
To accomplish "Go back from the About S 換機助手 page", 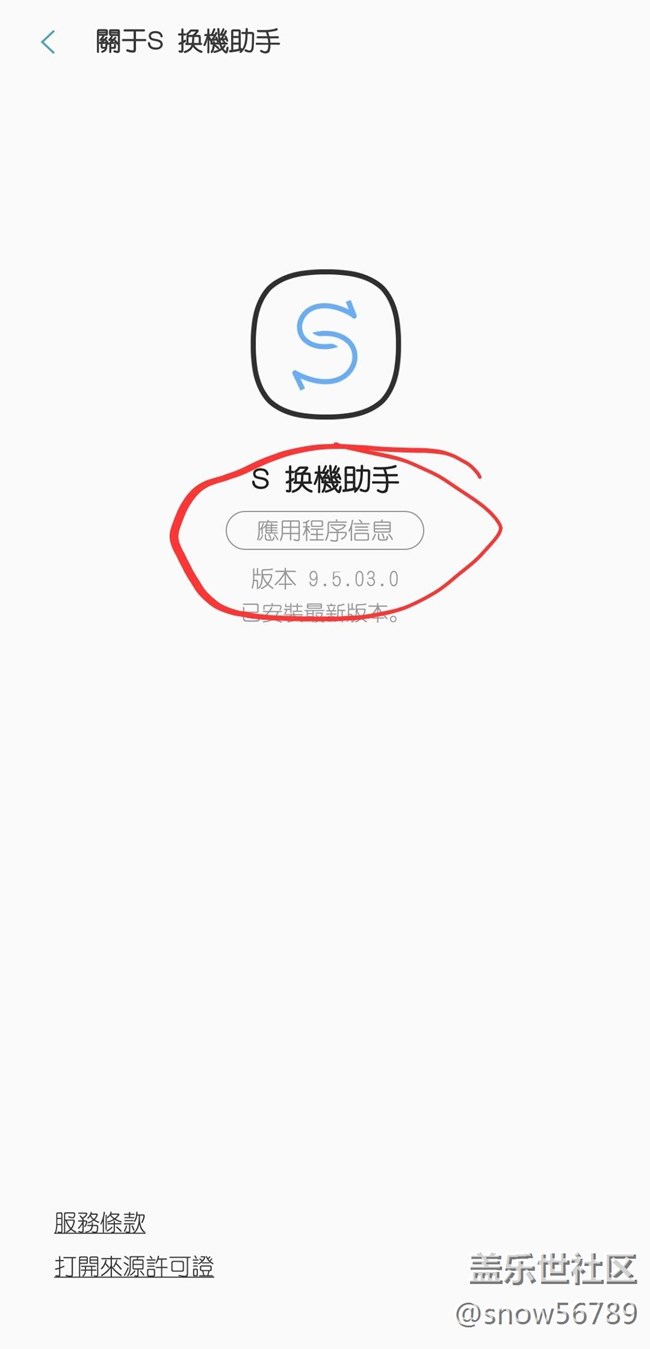I will pyautogui.click(x=48, y=42).
